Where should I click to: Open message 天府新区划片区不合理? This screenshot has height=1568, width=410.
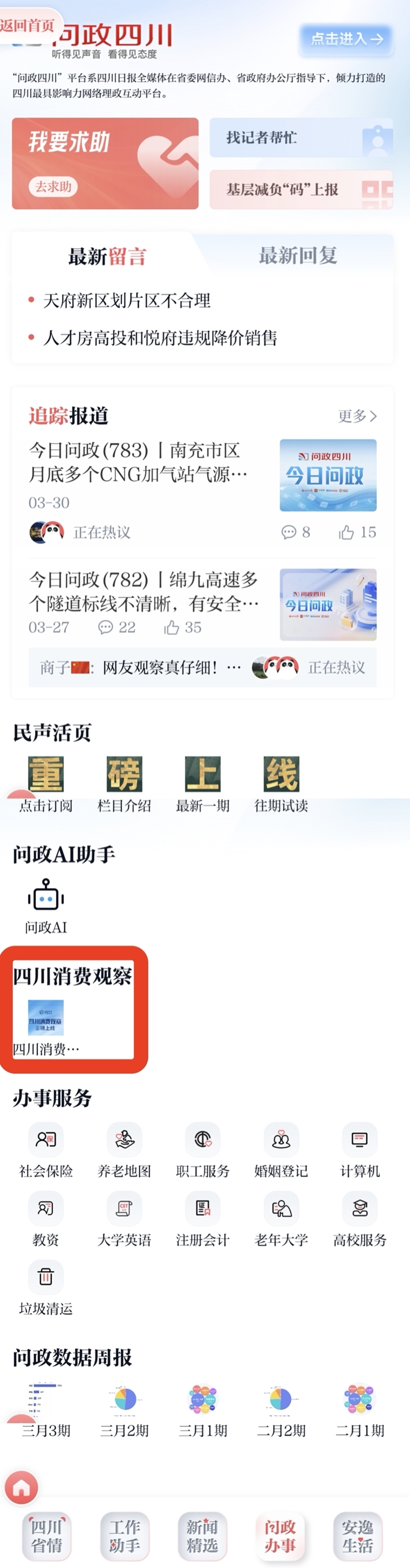pyautogui.click(x=127, y=301)
